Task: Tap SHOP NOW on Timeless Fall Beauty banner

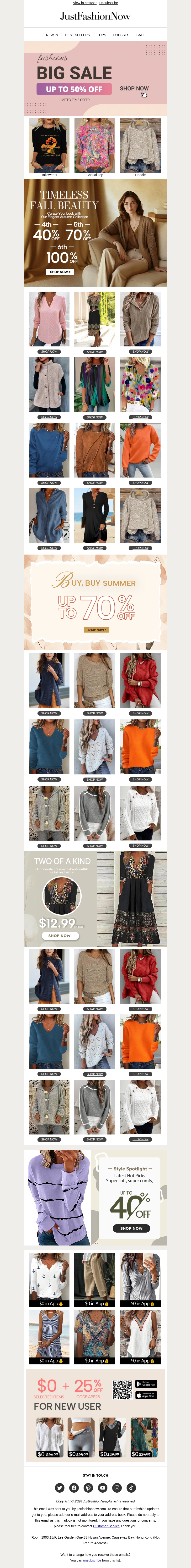Action: click(x=60, y=272)
